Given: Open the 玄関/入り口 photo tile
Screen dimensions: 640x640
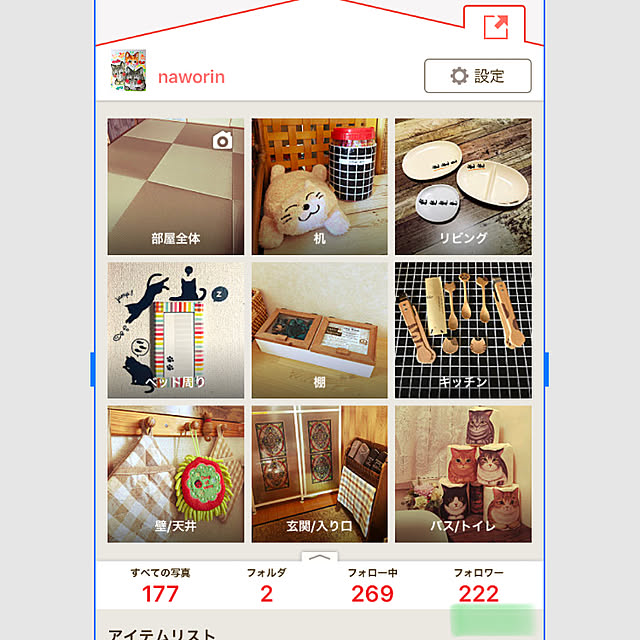Looking at the screenshot, I should click(319, 473).
